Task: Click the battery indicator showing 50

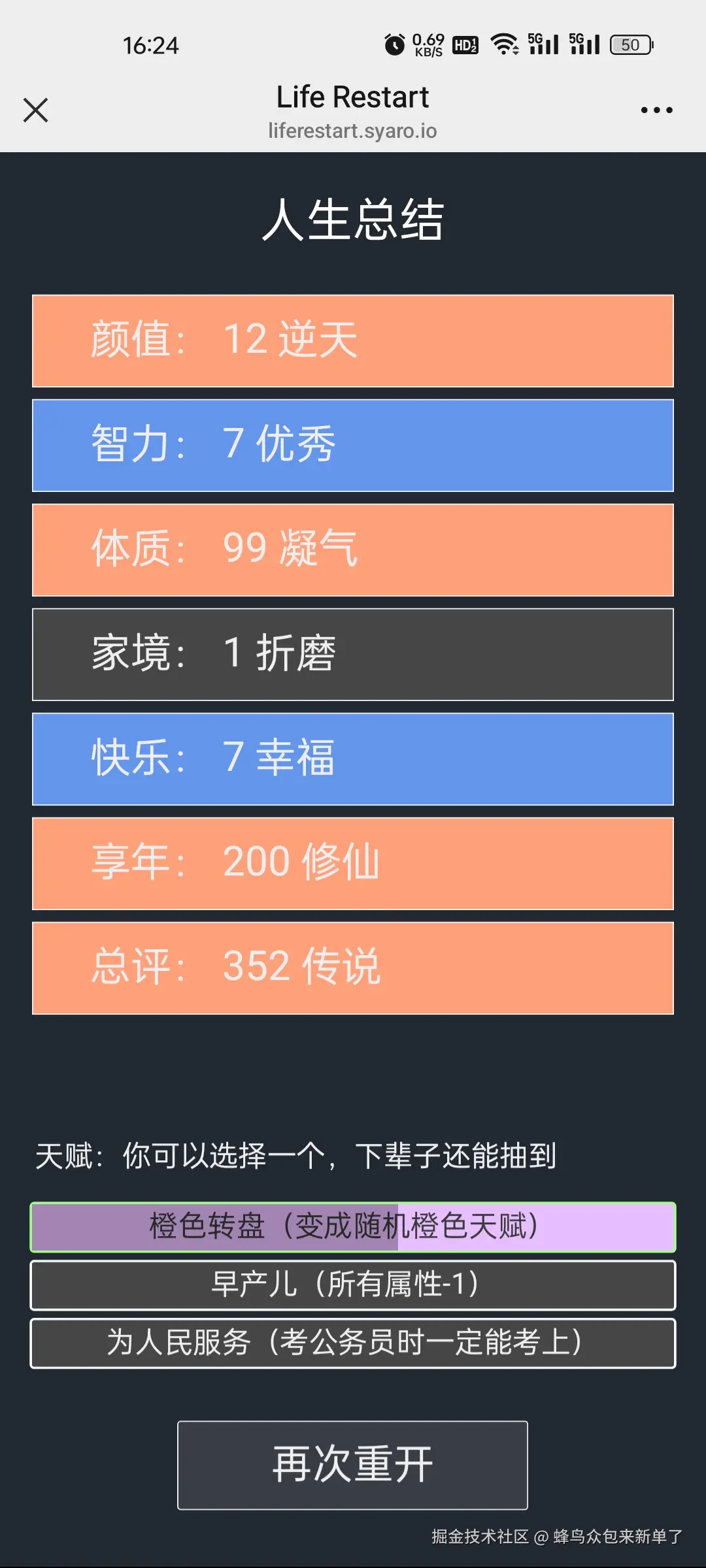Action: [x=630, y=44]
